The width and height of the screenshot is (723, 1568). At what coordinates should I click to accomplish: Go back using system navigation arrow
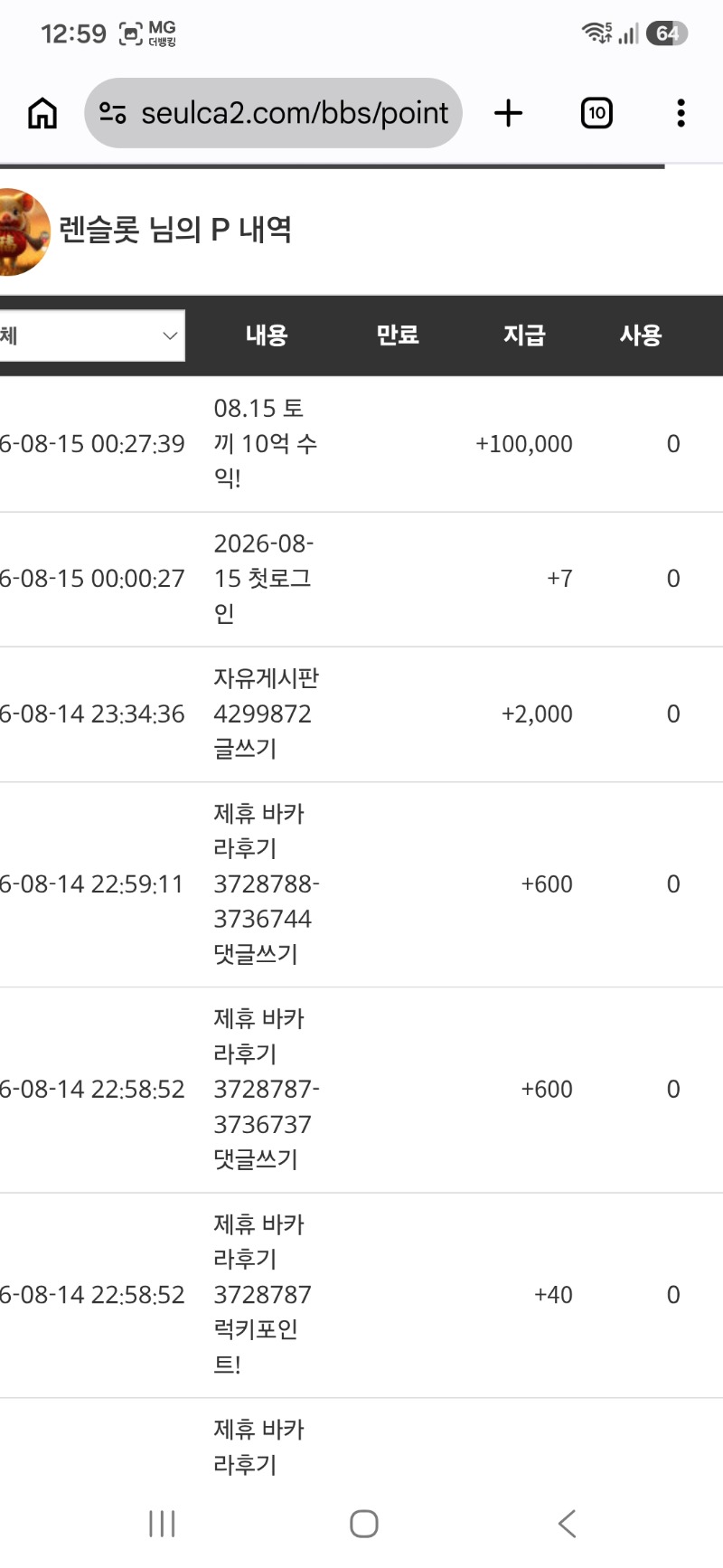[567, 1524]
